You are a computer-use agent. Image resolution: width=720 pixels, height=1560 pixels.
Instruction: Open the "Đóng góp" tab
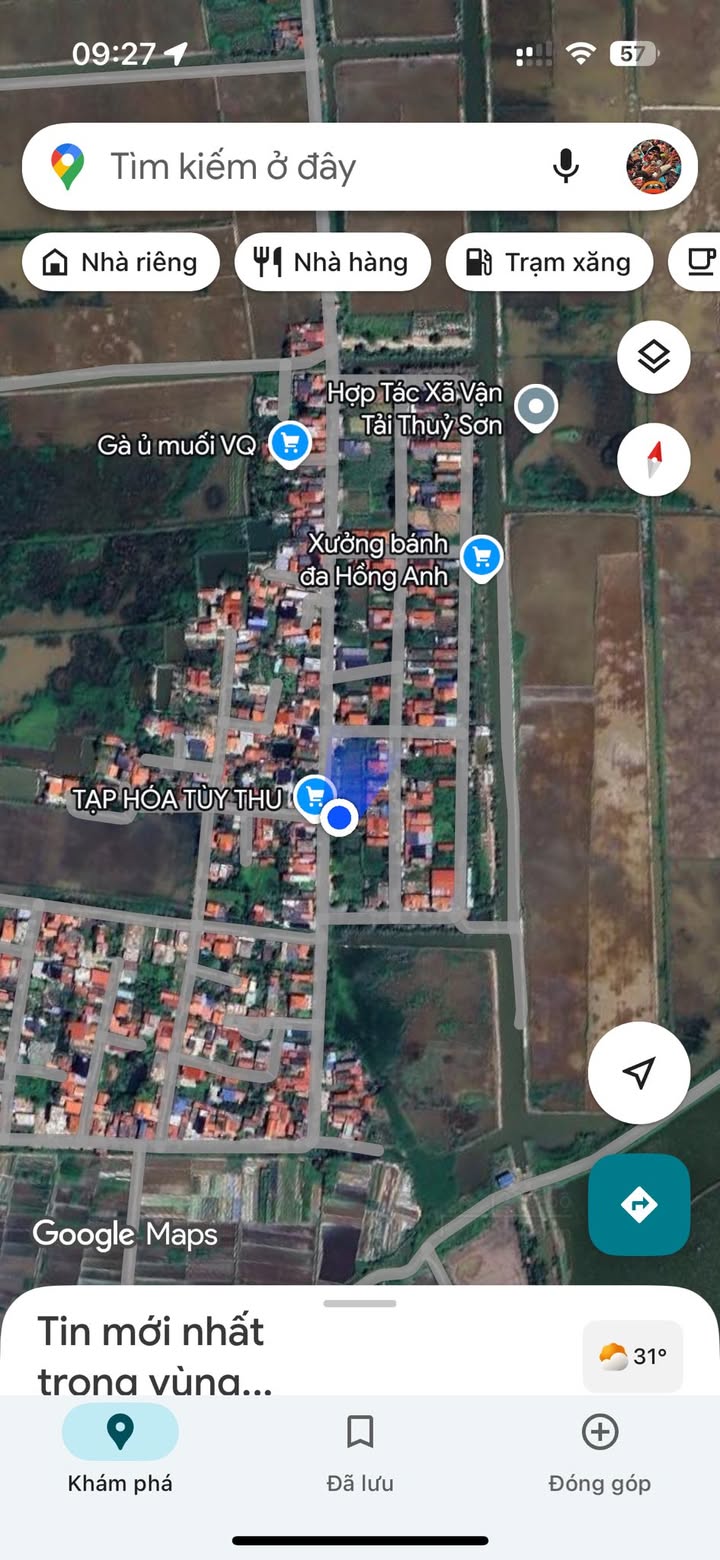(x=599, y=1448)
